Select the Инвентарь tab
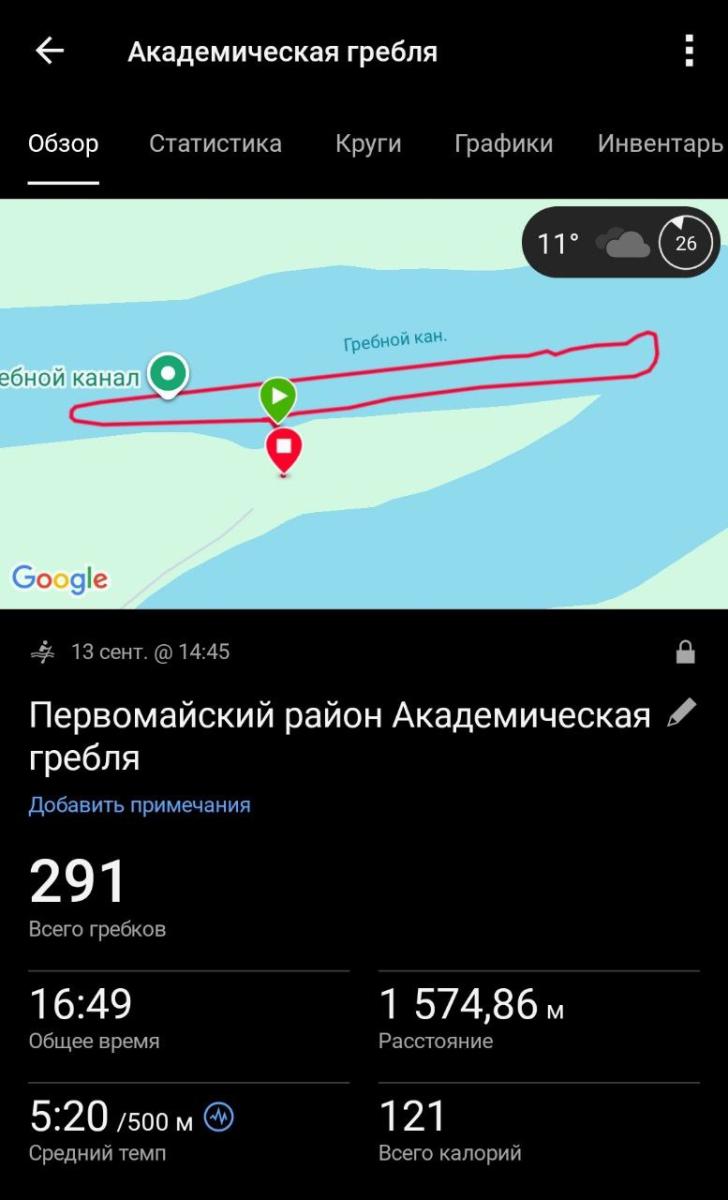This screenshot has height=1200, width=728. click(x=660, y=144)
